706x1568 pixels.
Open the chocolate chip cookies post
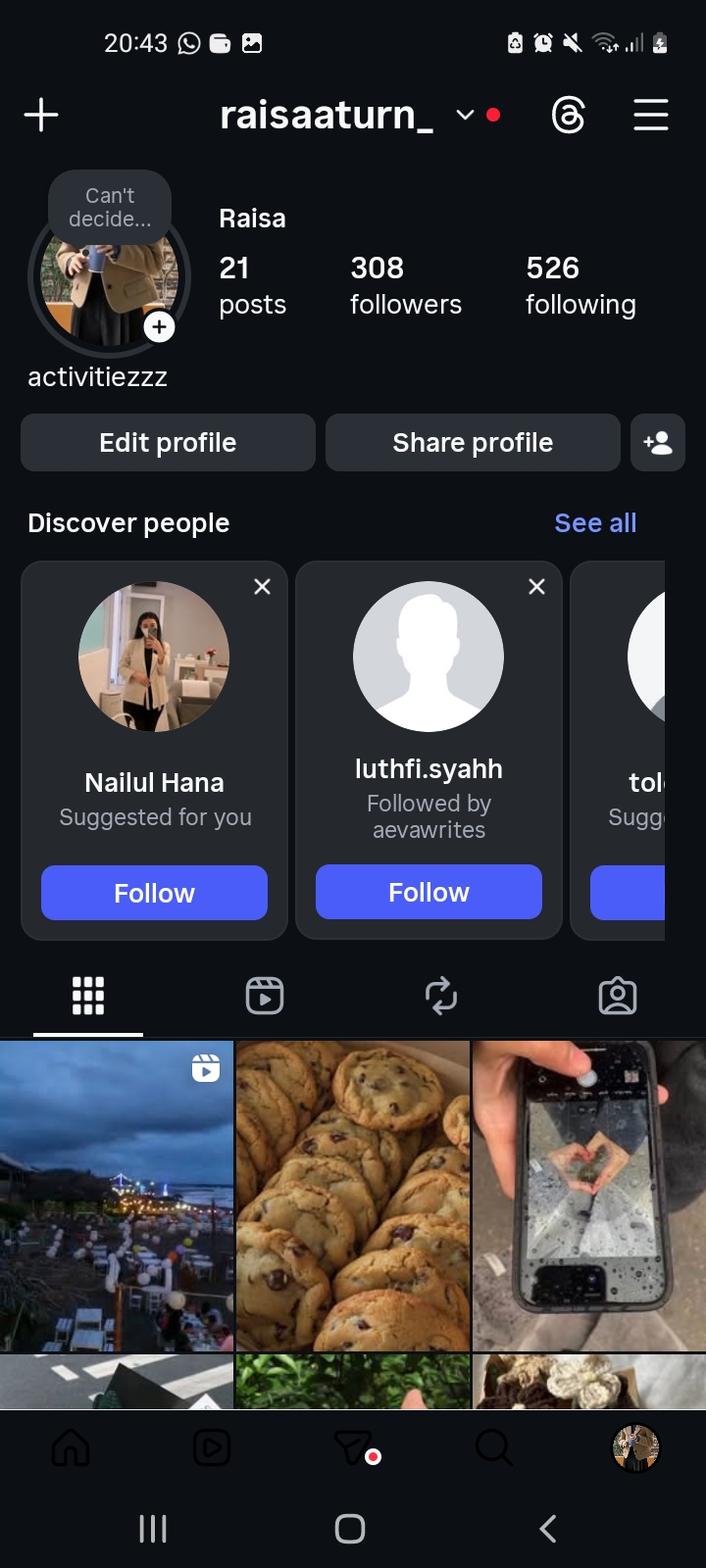point(353,1196)
